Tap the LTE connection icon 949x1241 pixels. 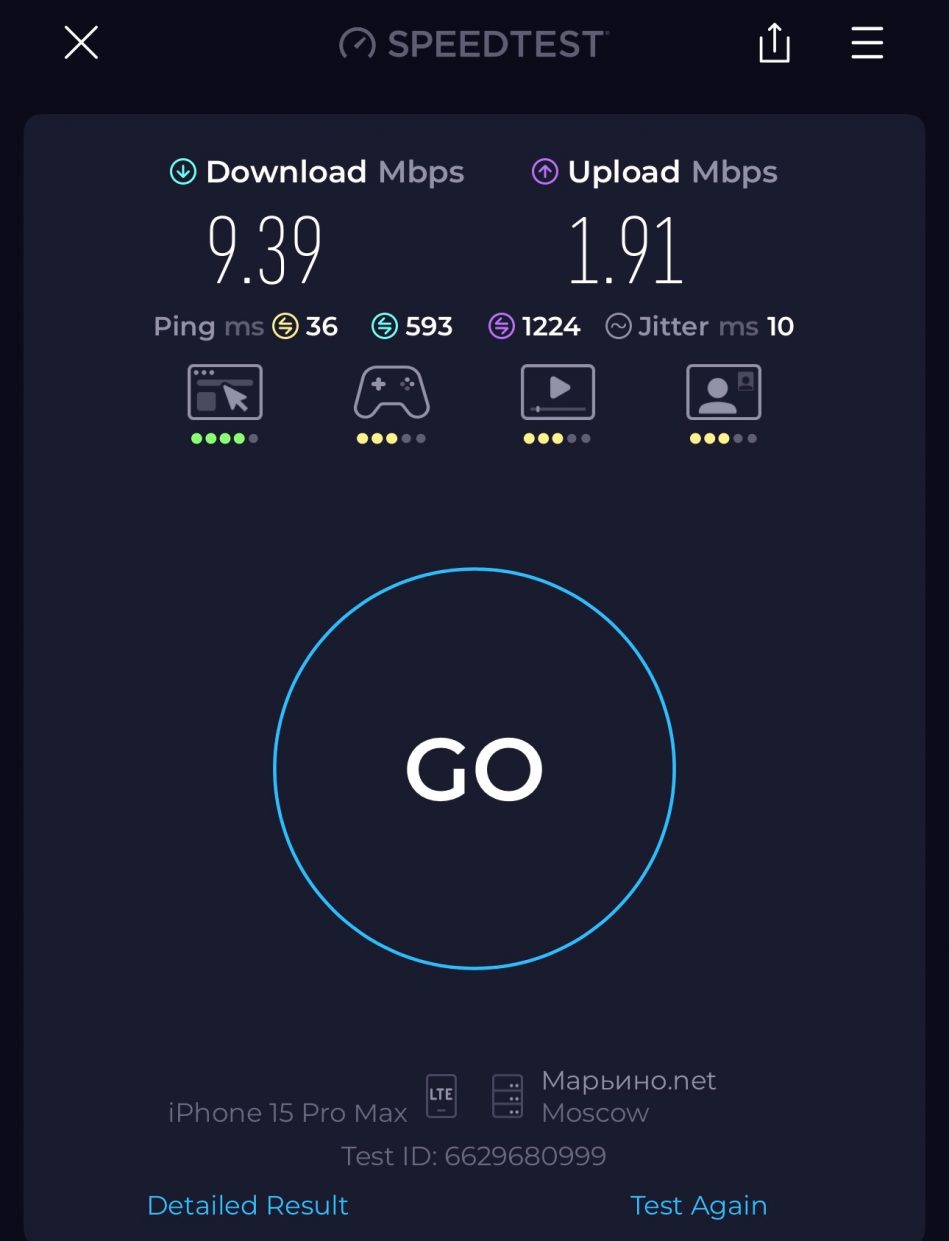tap(441, 1096)
